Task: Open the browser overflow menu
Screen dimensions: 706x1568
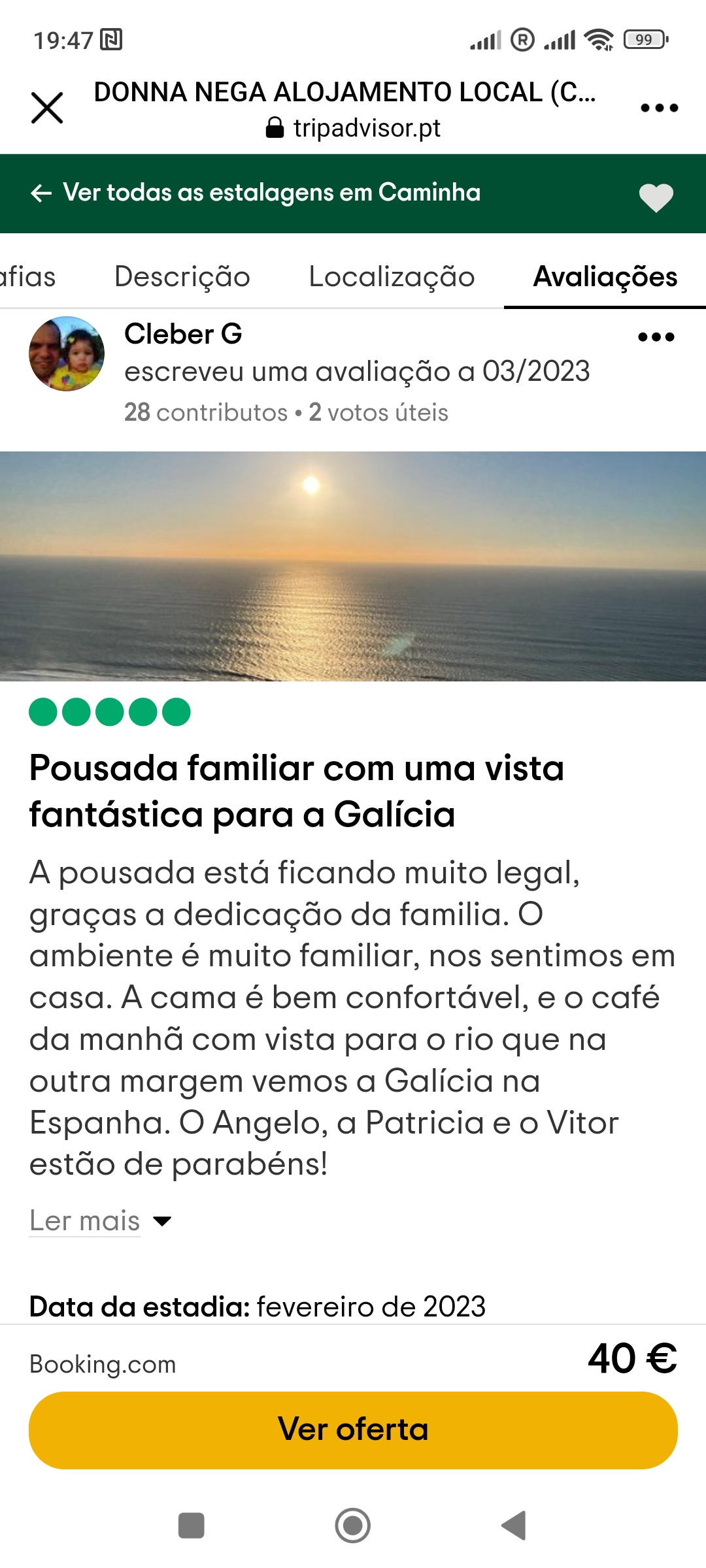Action: click(x=659, y=108)
